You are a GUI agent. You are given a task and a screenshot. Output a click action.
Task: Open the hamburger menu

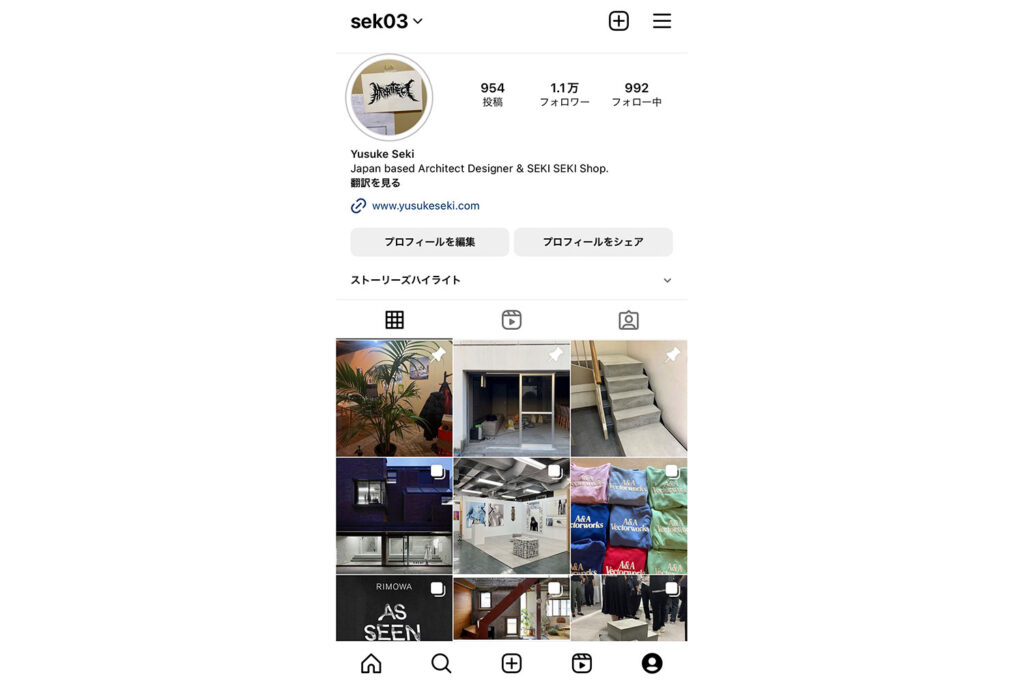click(662, 21)
